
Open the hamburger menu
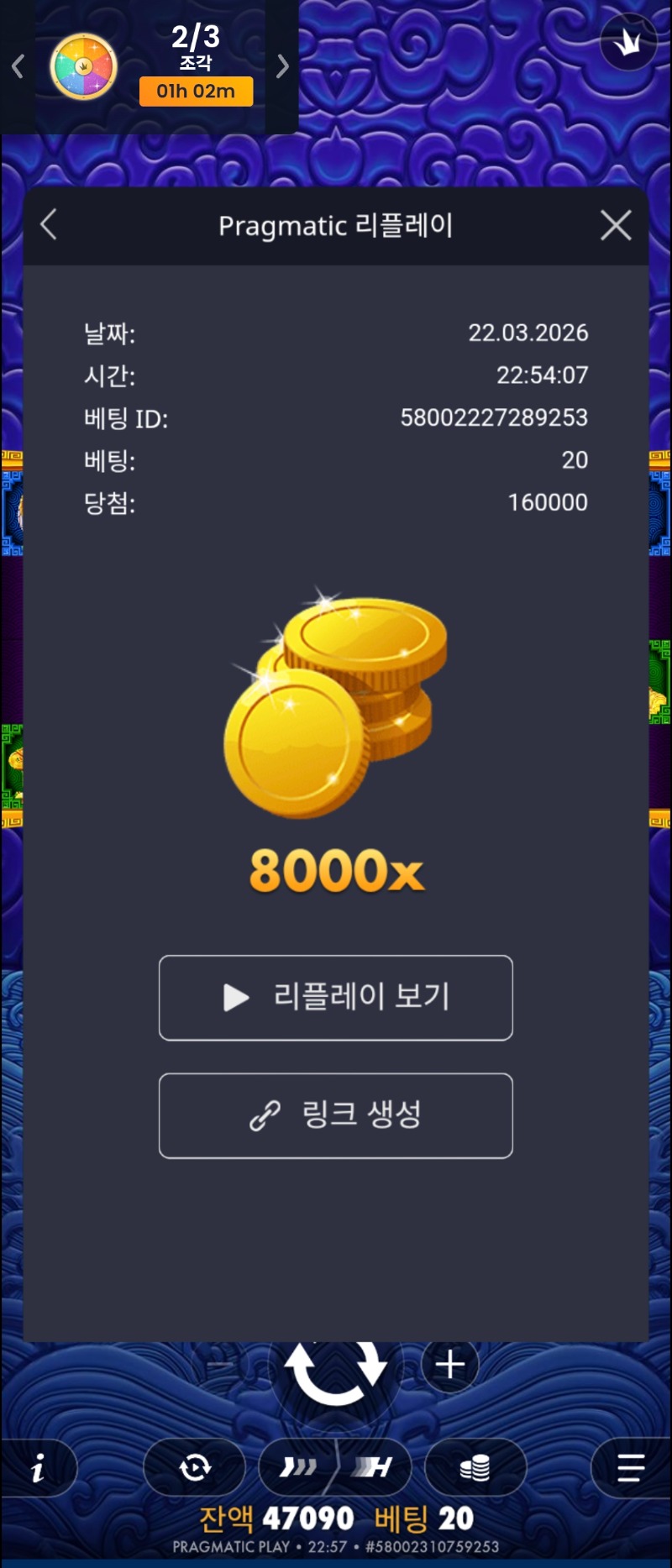pos(630,1468)
